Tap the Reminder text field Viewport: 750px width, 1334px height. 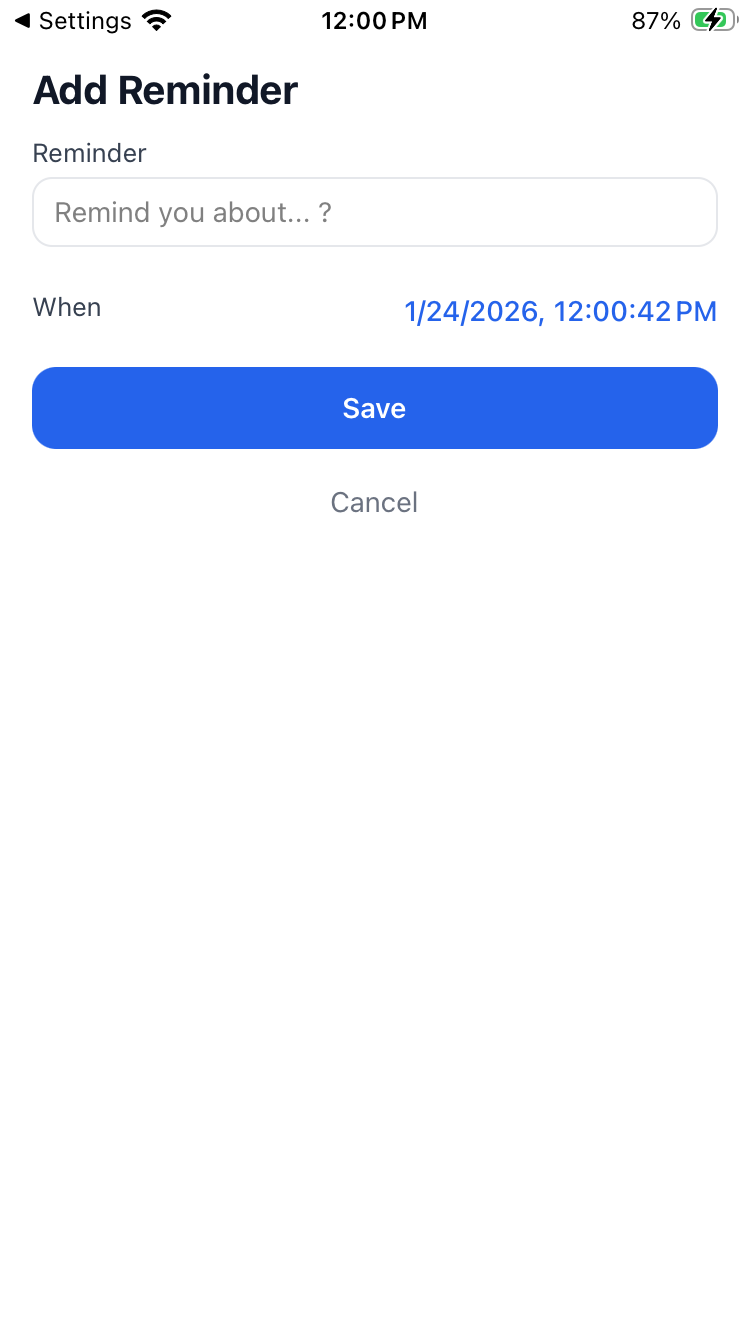[x=375, y=212]
